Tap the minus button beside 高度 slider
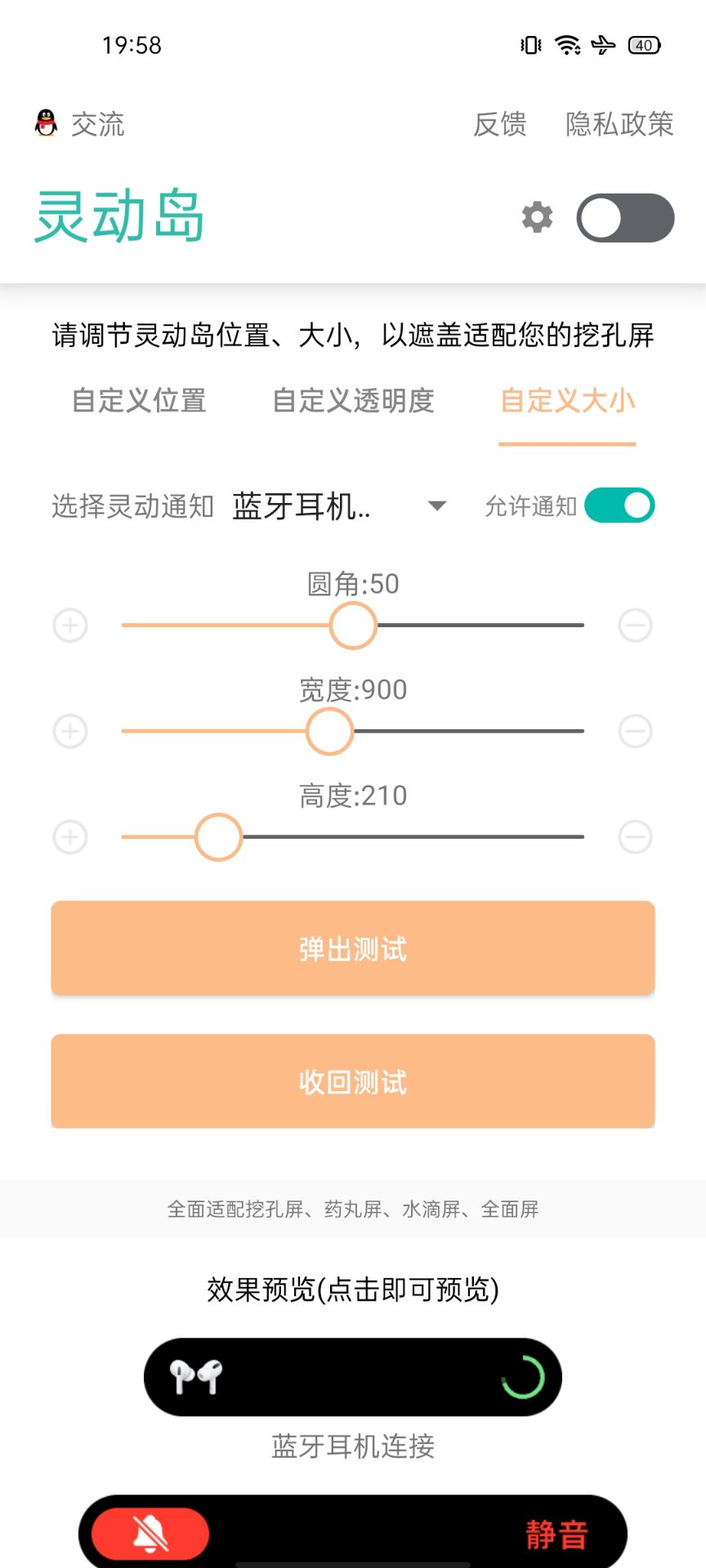The height and width of the screenshot is (1568, 706). pyautogui.click(x=635, y=837)
